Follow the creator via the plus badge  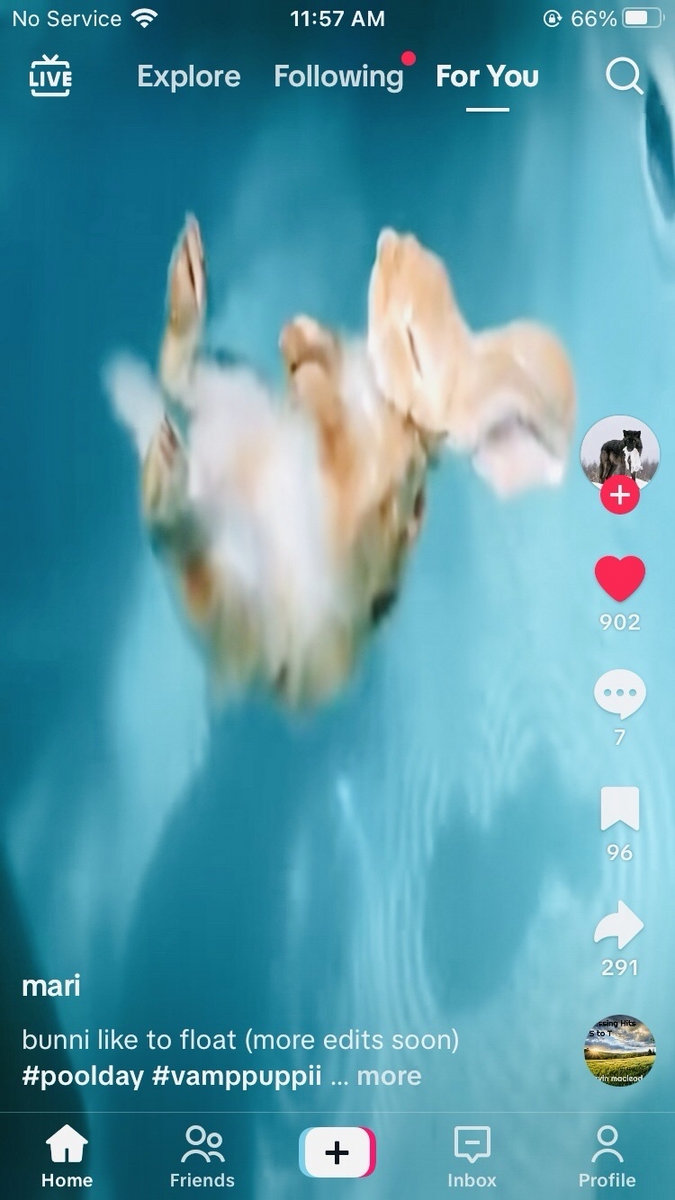point(619,495)
